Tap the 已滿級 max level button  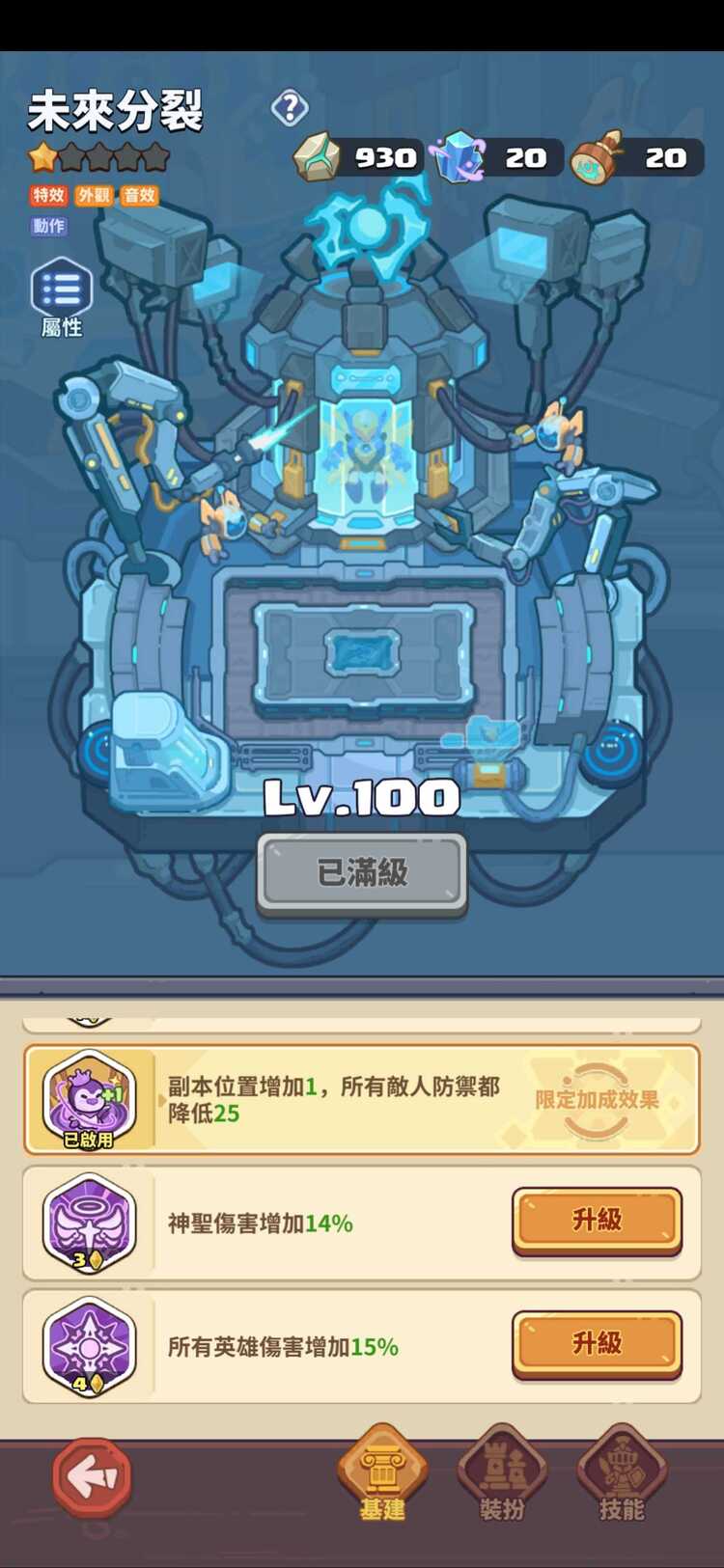[362, 873]
